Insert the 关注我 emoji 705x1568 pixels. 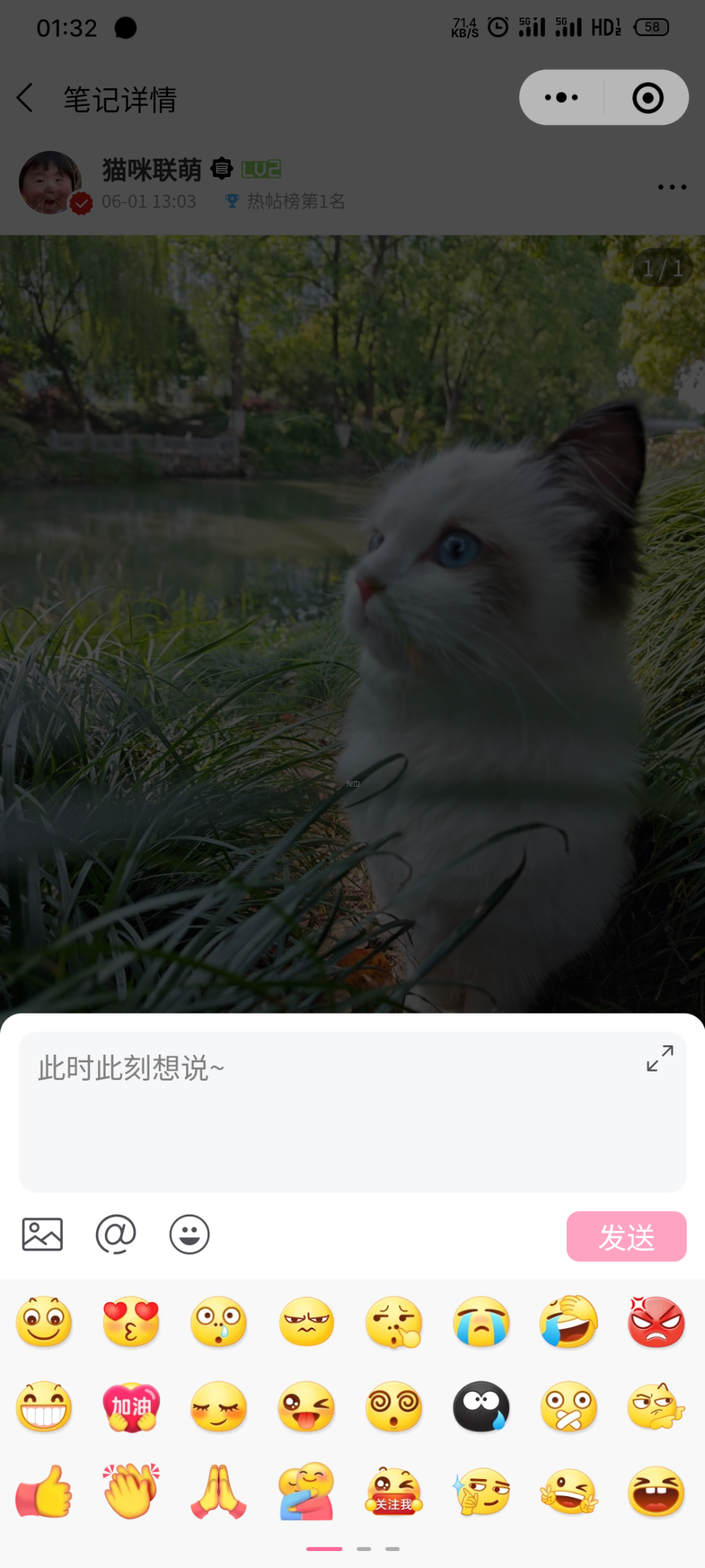393,1492
